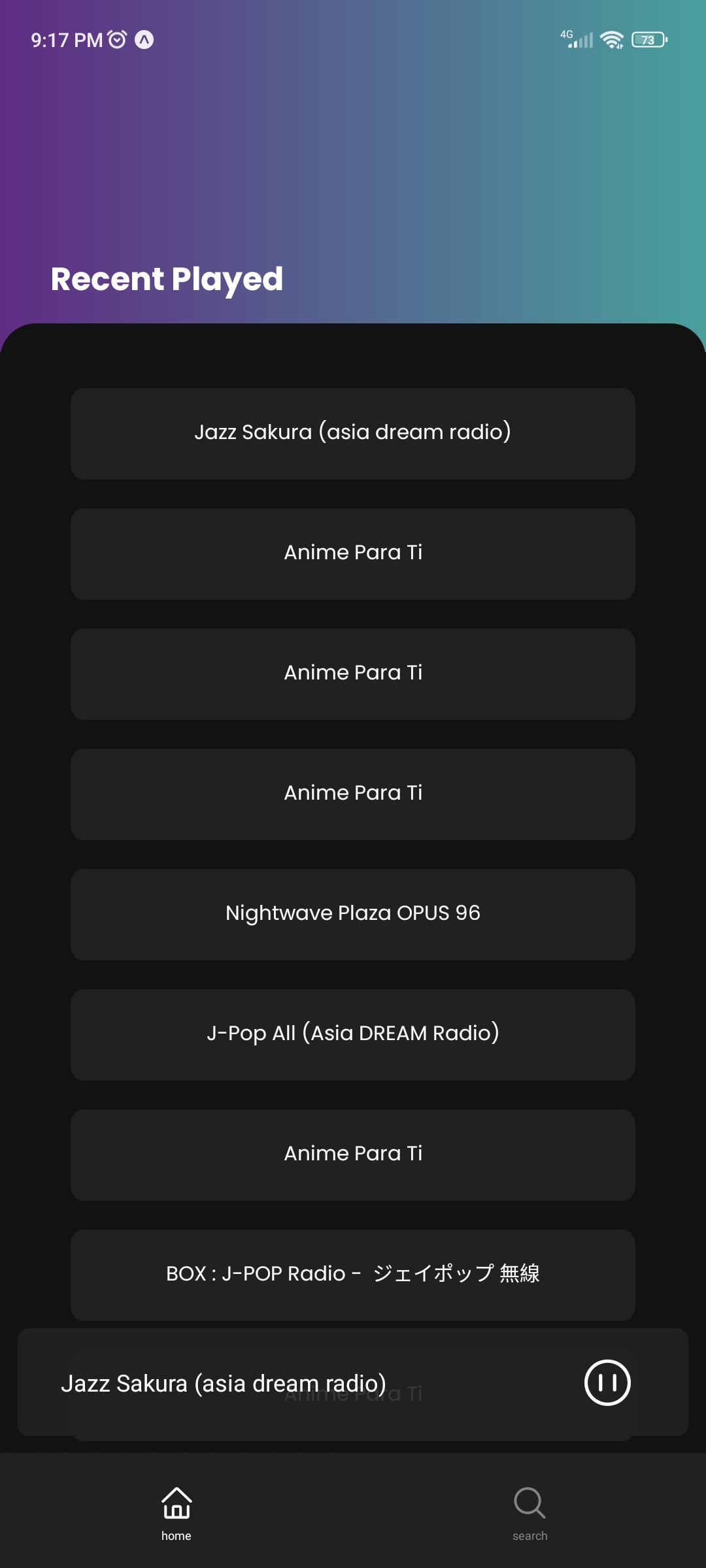Tap the alarm clock status icon
The image size is (706, 1568).
pyautogui.click(x=115, y=39)
